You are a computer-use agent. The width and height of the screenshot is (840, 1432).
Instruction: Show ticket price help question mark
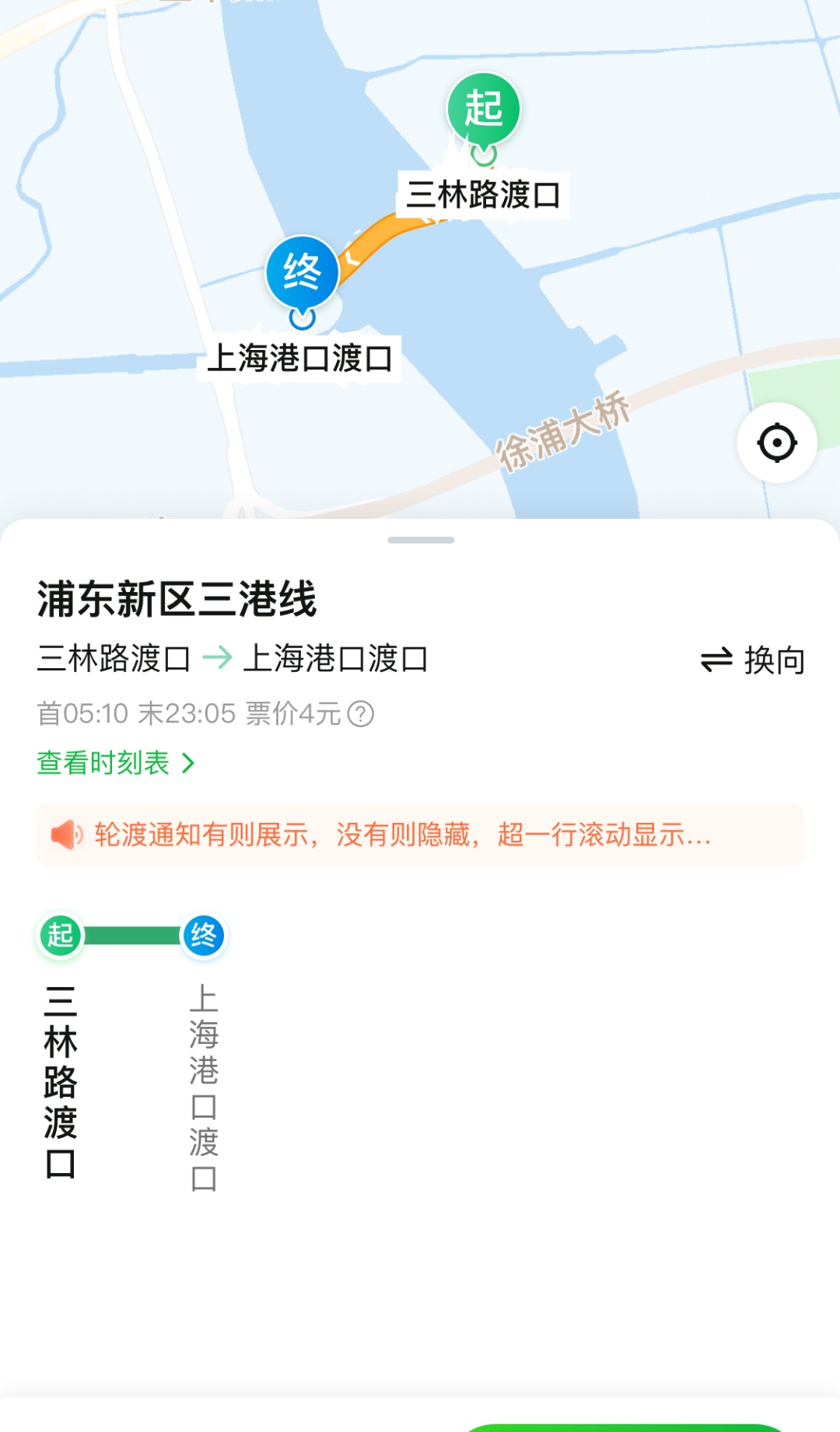(x=361, y=714)
